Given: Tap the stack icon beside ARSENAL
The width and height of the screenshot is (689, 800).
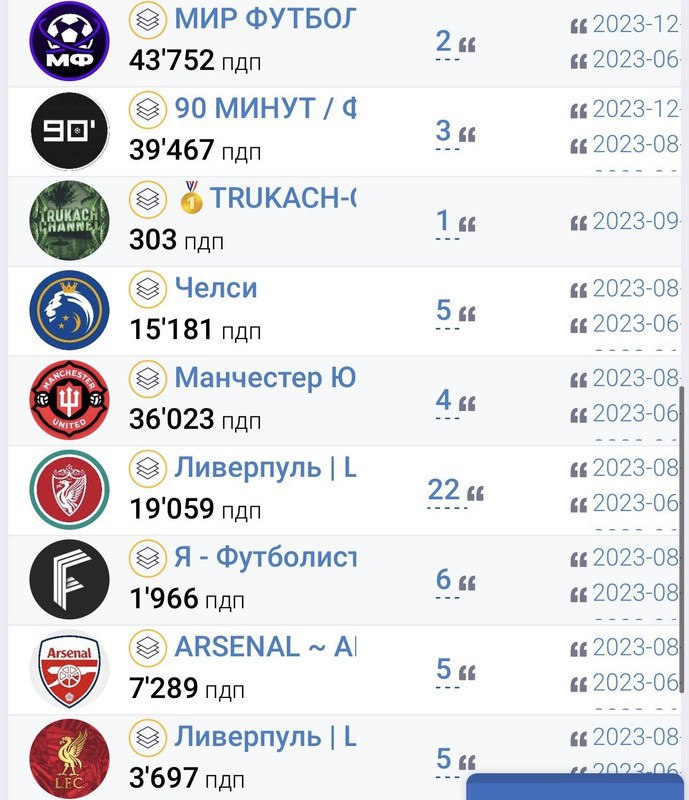Looking at the screenshot, I should (147, 648).
